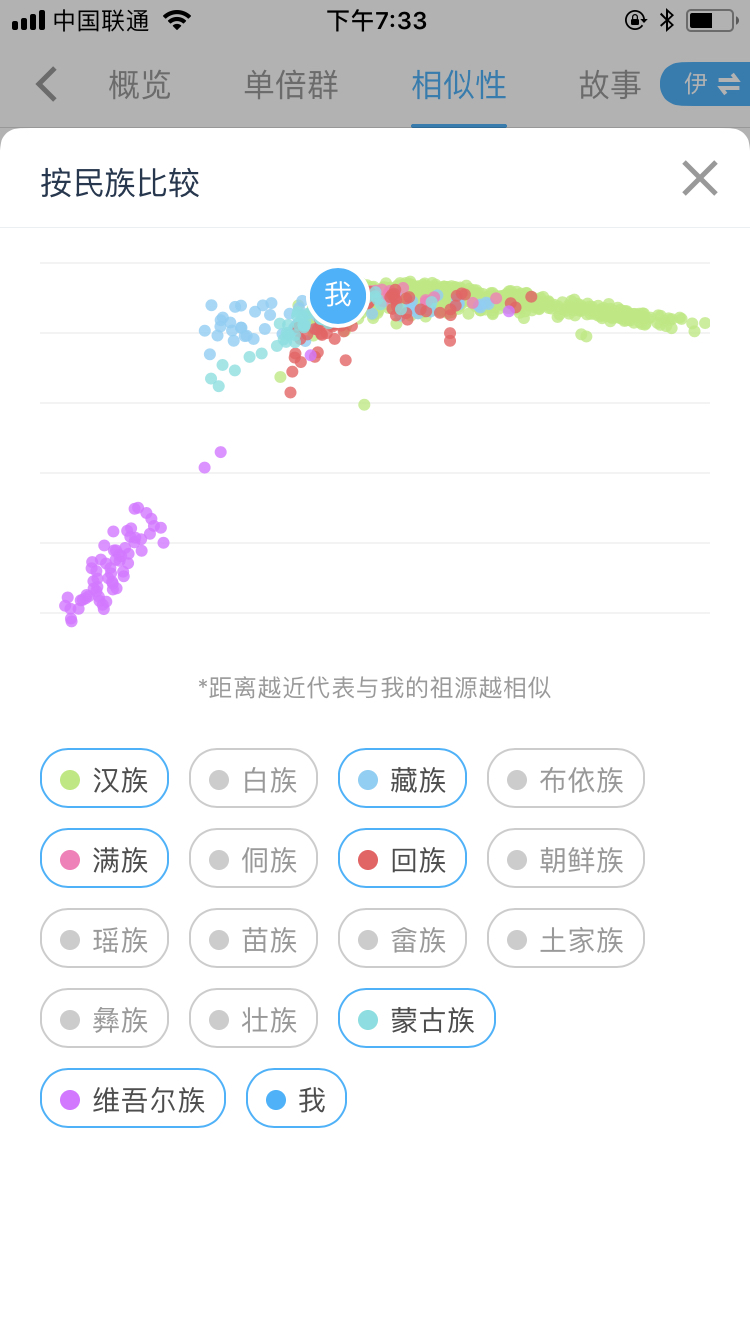The image size is (750, 1334).
Task: Toggle the 藏族 chip
Action: pos(403,778)
